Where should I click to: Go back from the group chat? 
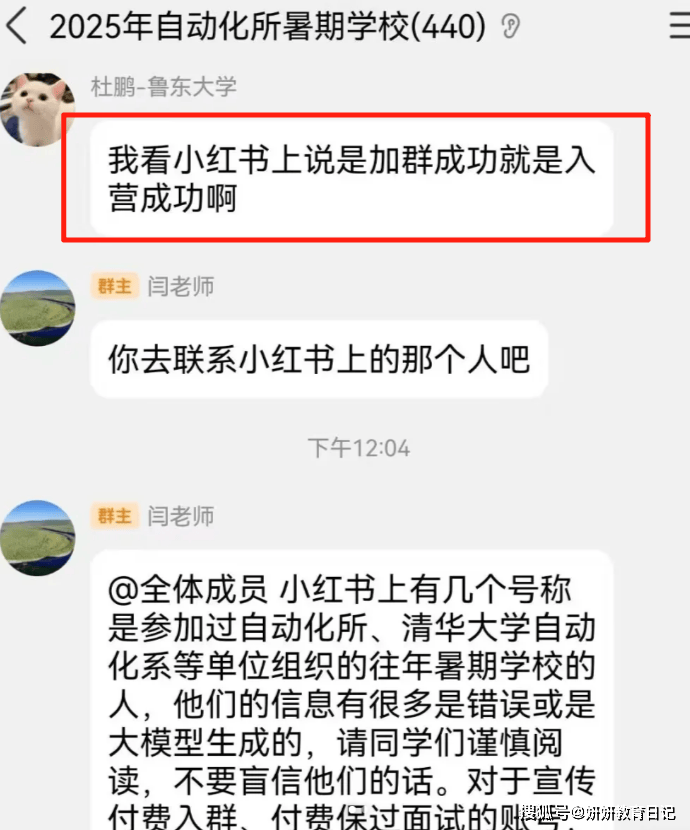click(17, 26)
